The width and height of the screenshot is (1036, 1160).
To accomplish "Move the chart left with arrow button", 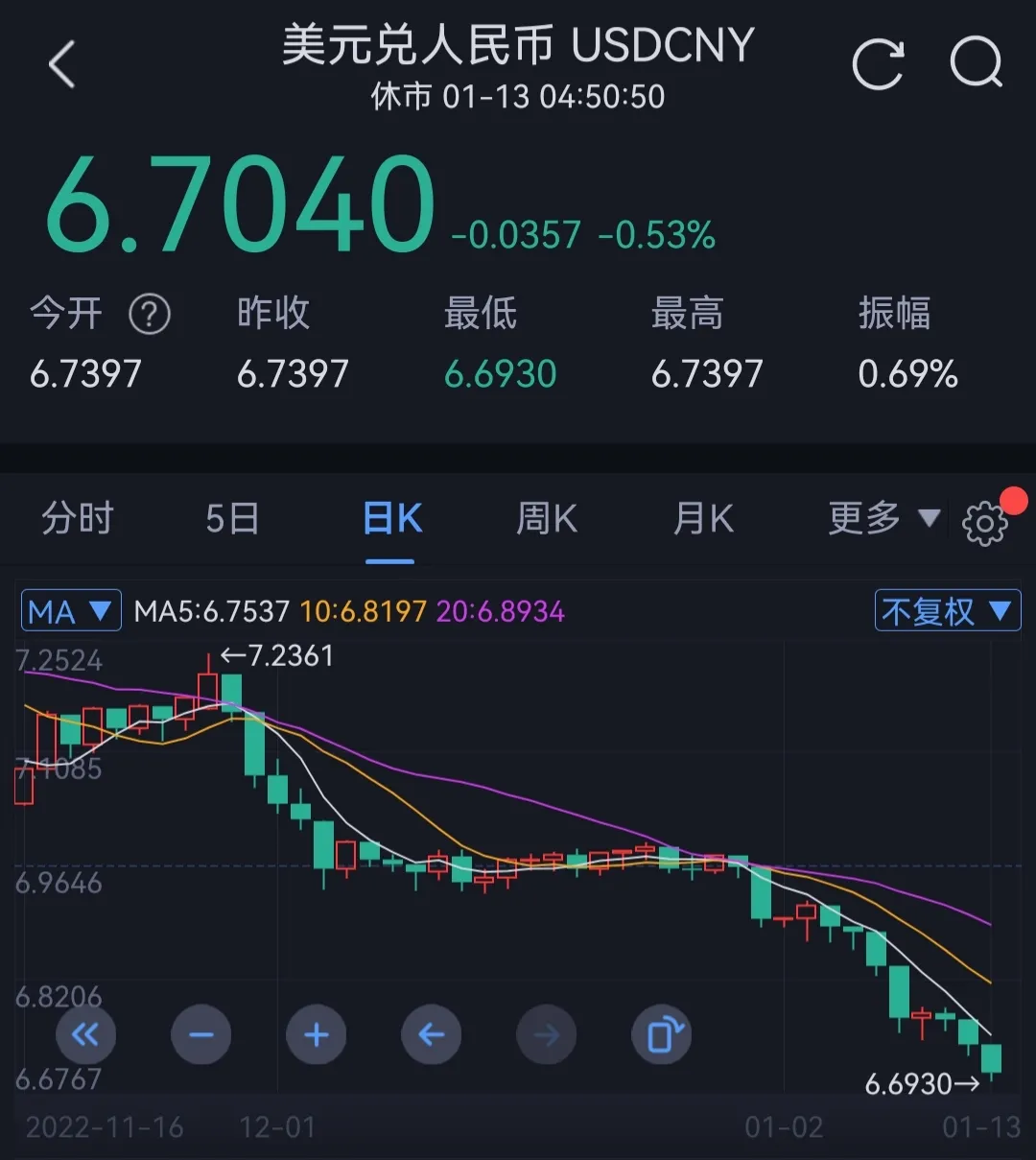I will tap(432, 1035).
